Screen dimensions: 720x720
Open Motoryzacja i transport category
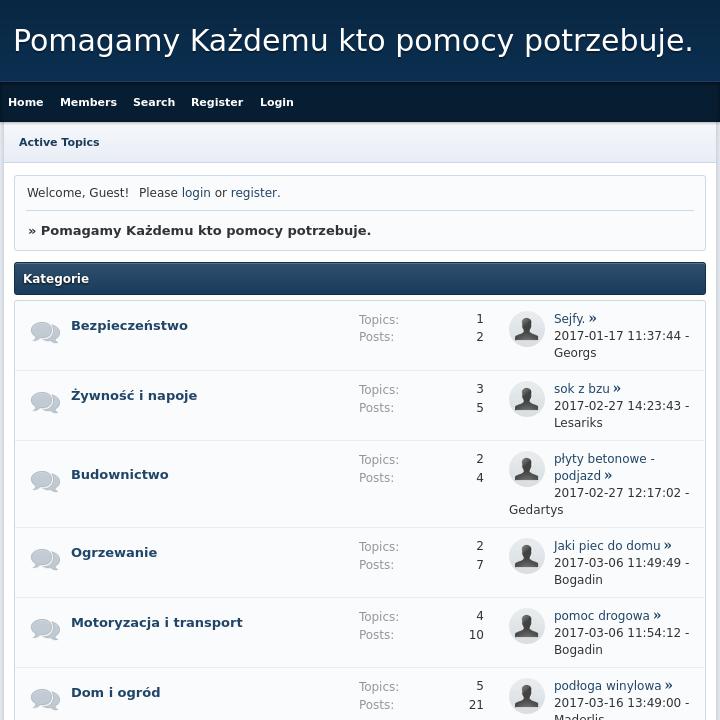[x=156, y=623]
